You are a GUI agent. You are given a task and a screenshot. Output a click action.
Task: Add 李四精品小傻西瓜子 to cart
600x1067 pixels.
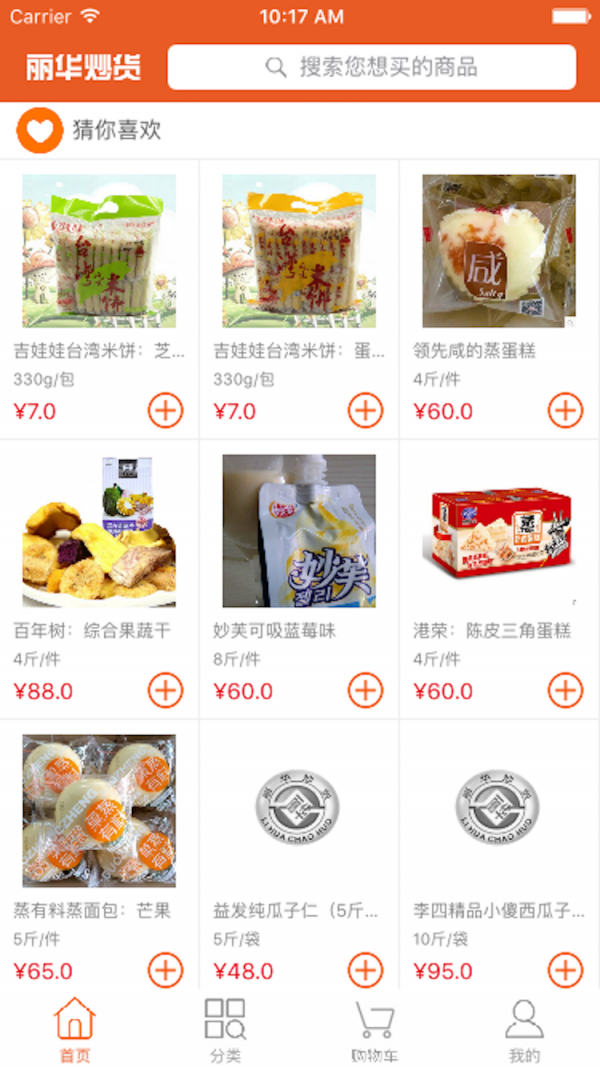point(565,970)
